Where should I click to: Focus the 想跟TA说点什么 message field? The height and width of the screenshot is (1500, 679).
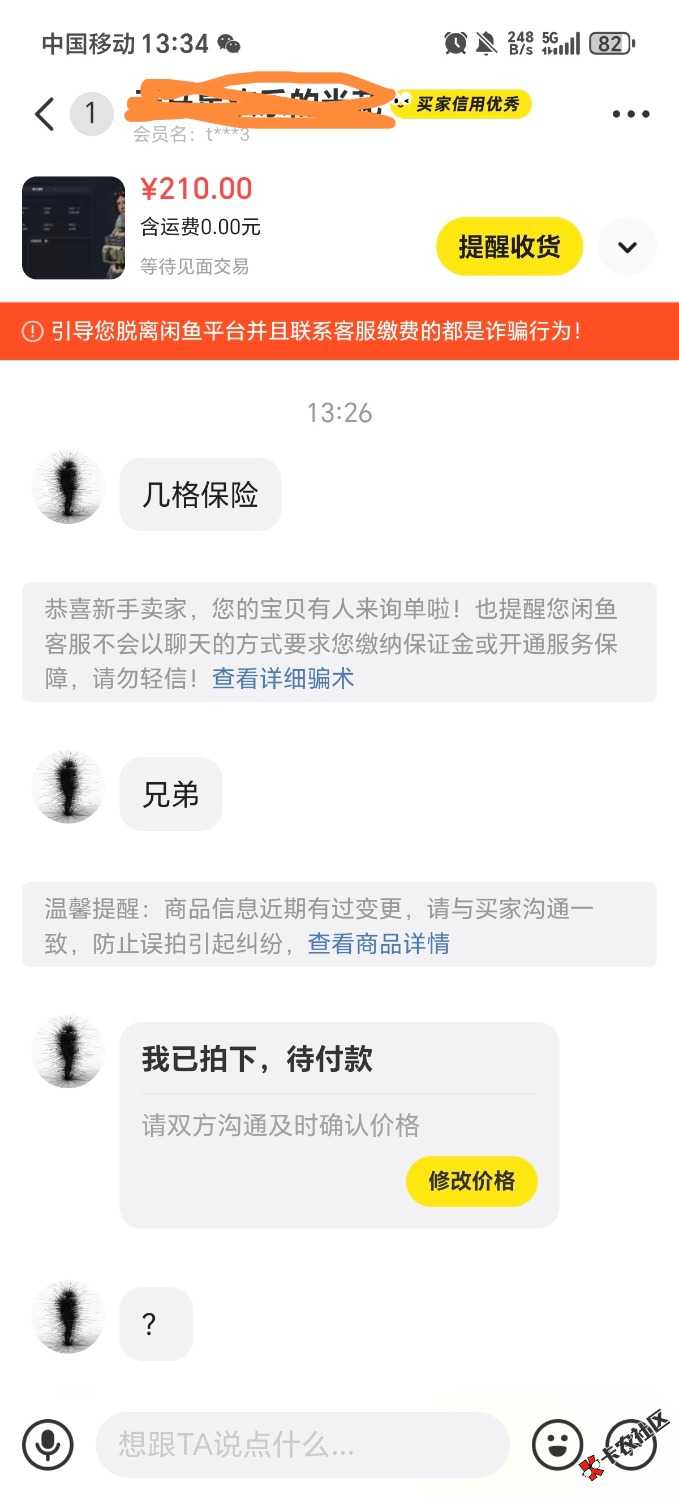click(x=300, y=1444)
